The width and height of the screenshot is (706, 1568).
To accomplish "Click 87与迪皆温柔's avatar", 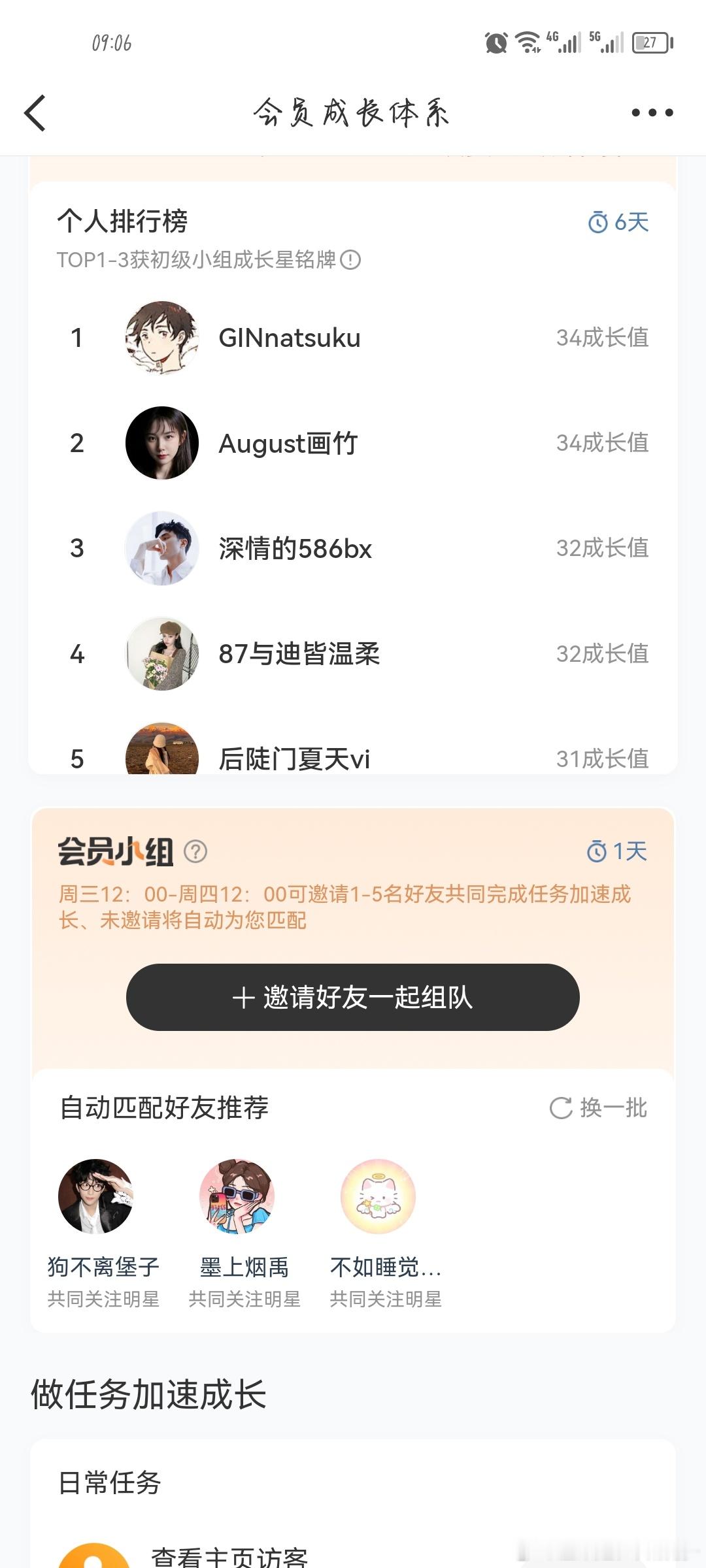I will point(162,655).
